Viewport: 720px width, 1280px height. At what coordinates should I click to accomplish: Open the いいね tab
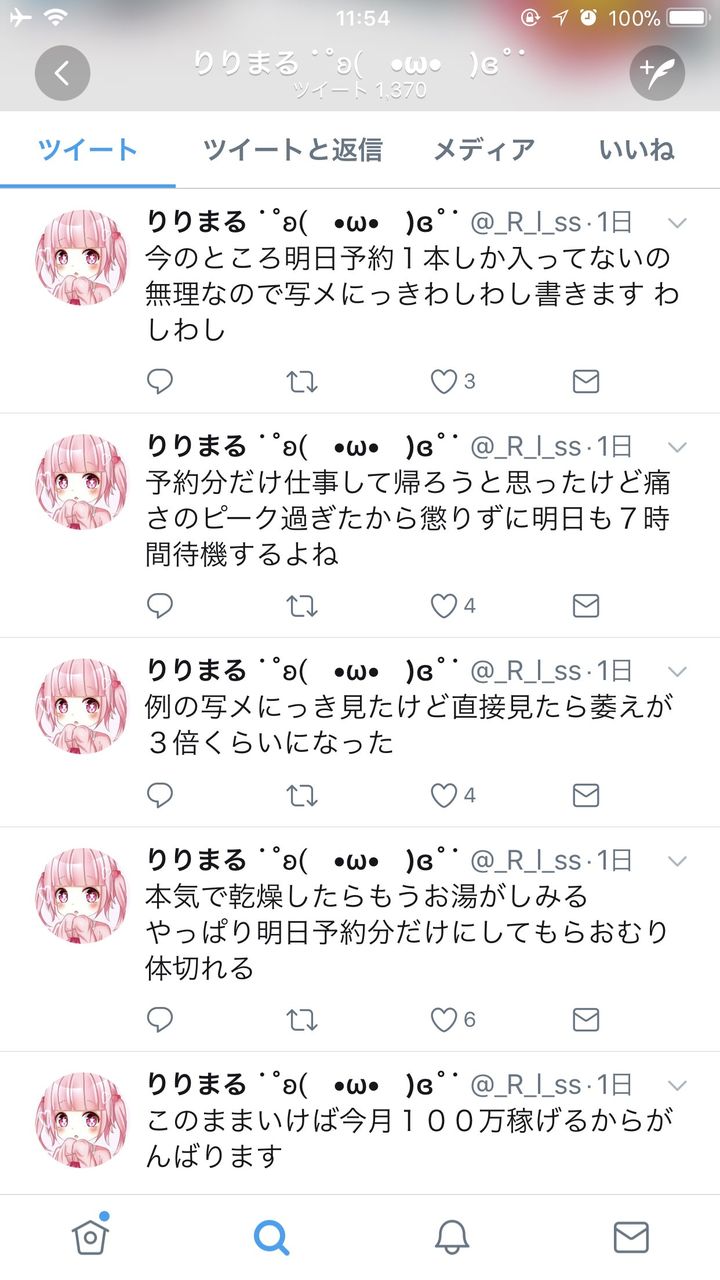(x=637, y=150)
